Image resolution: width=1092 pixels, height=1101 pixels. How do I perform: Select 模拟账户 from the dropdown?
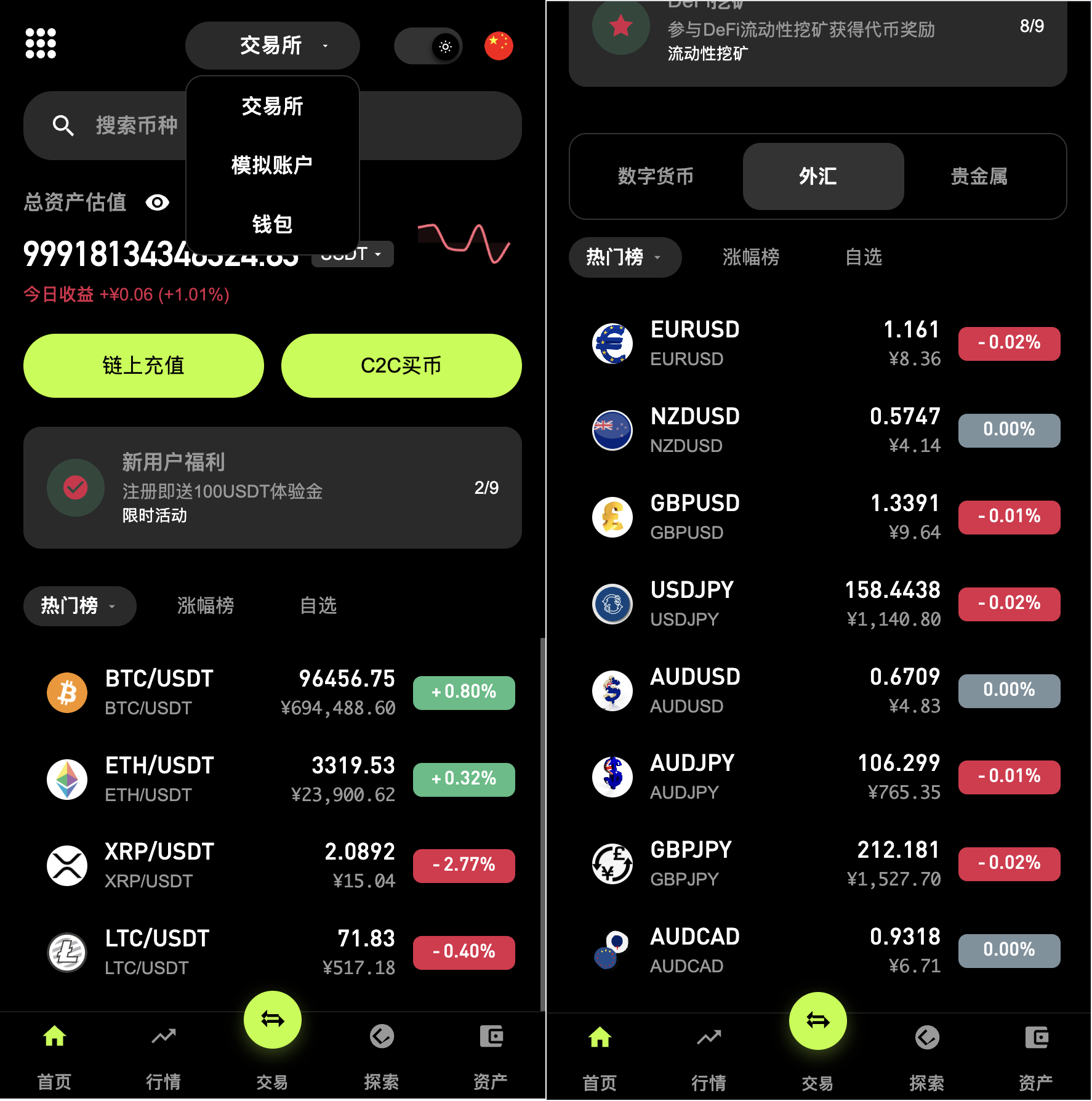(272, 165)
